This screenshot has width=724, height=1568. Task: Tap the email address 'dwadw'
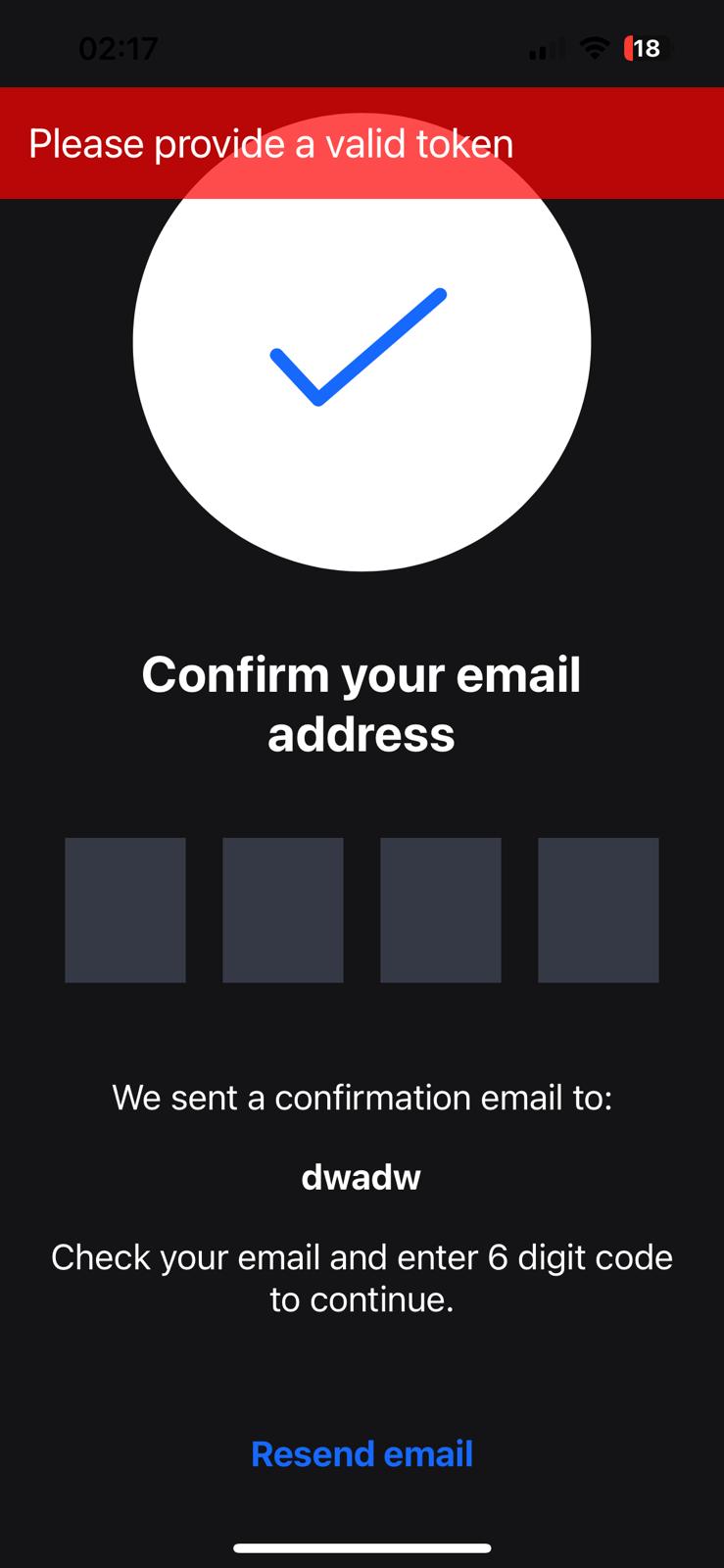[x=361, y=1176]
